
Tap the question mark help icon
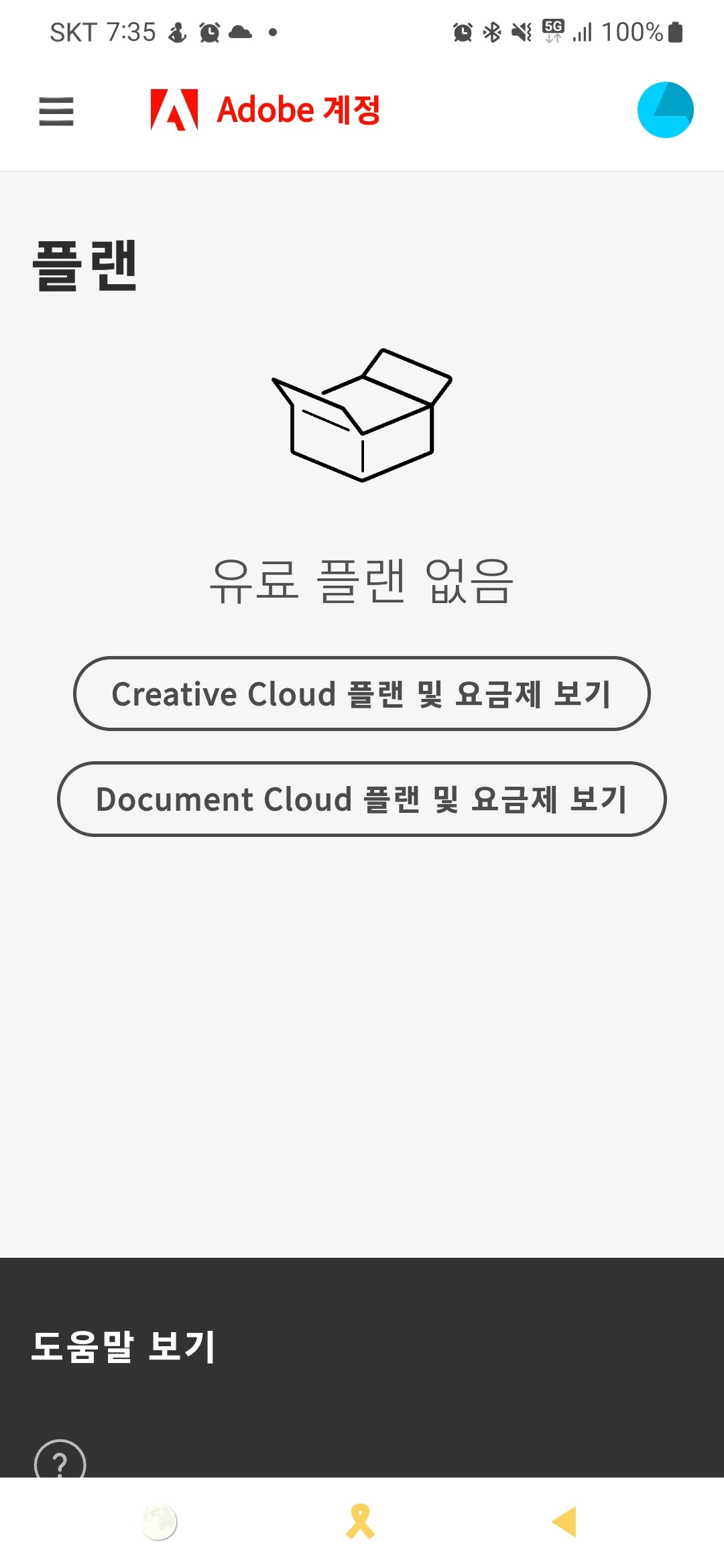pos(60,1462)
